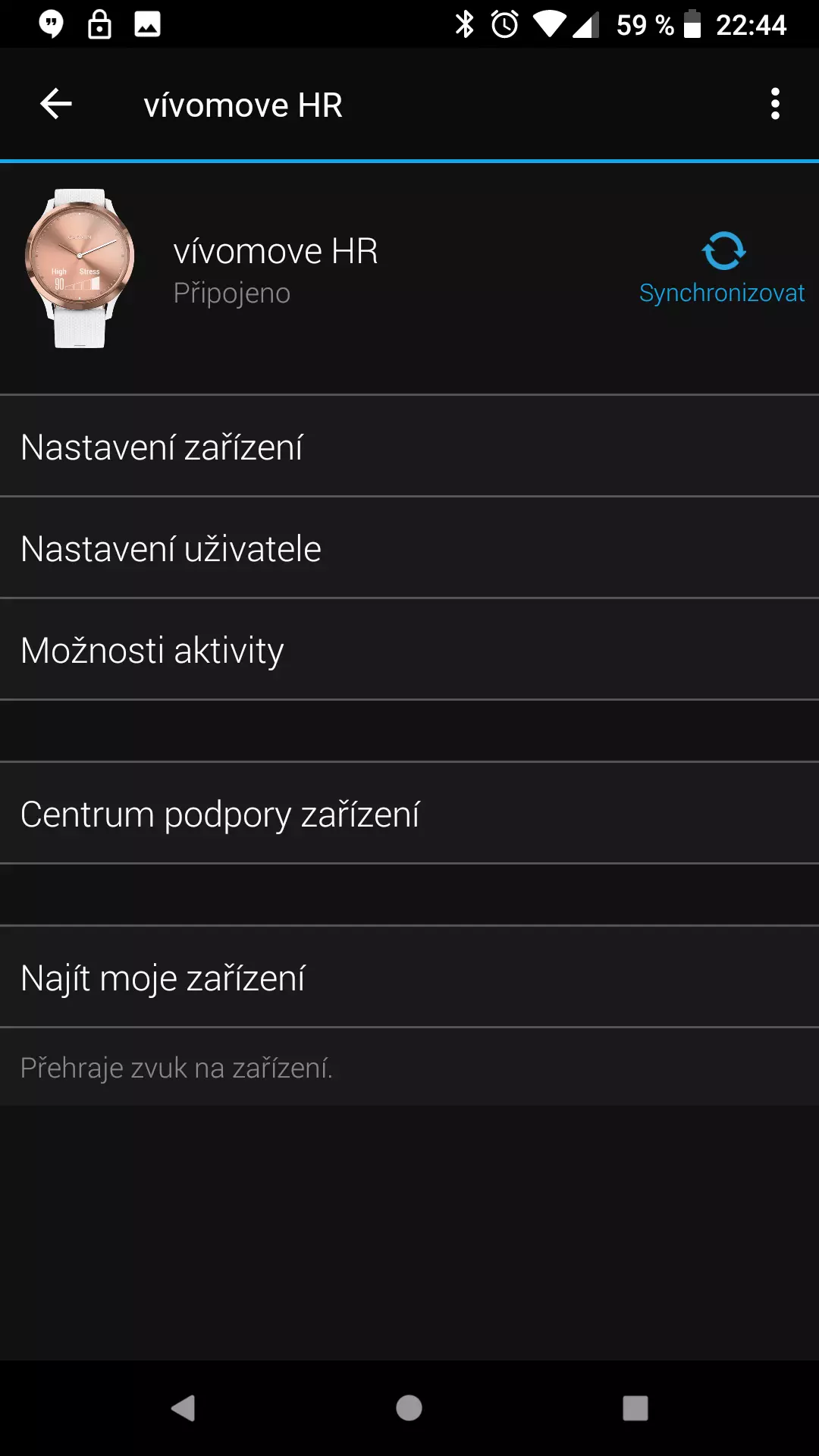819x1456 pixels.
Task: Go back using the app bar arrow
Action: tap(56, 104)
